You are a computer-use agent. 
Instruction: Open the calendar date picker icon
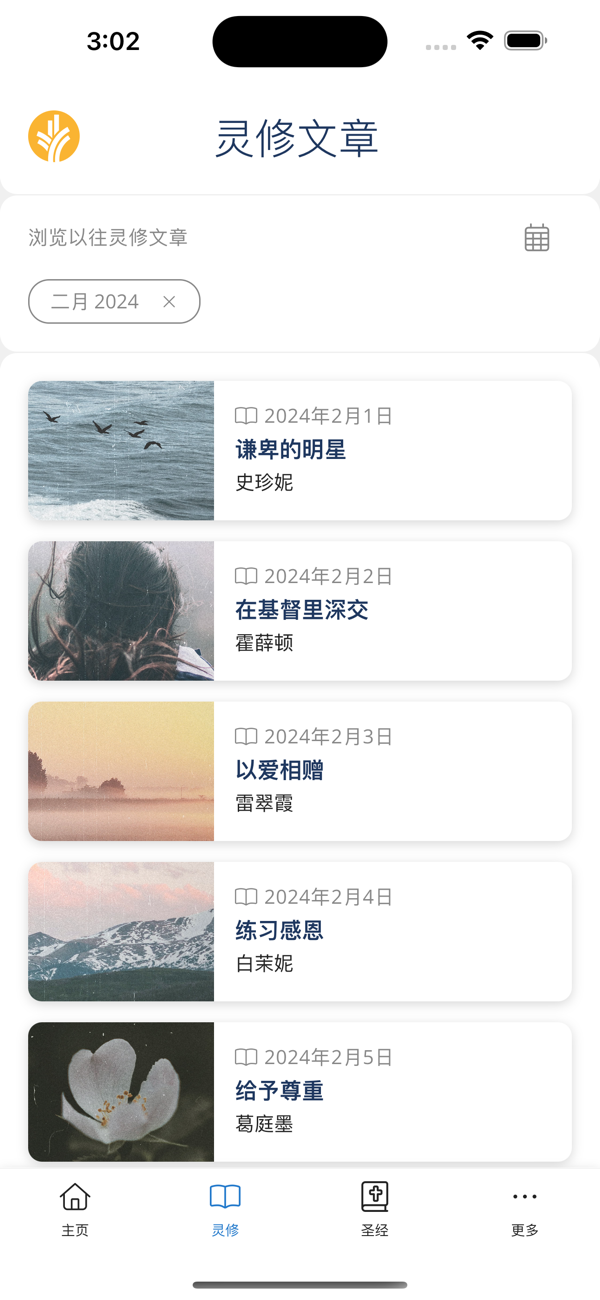(537, 238)
